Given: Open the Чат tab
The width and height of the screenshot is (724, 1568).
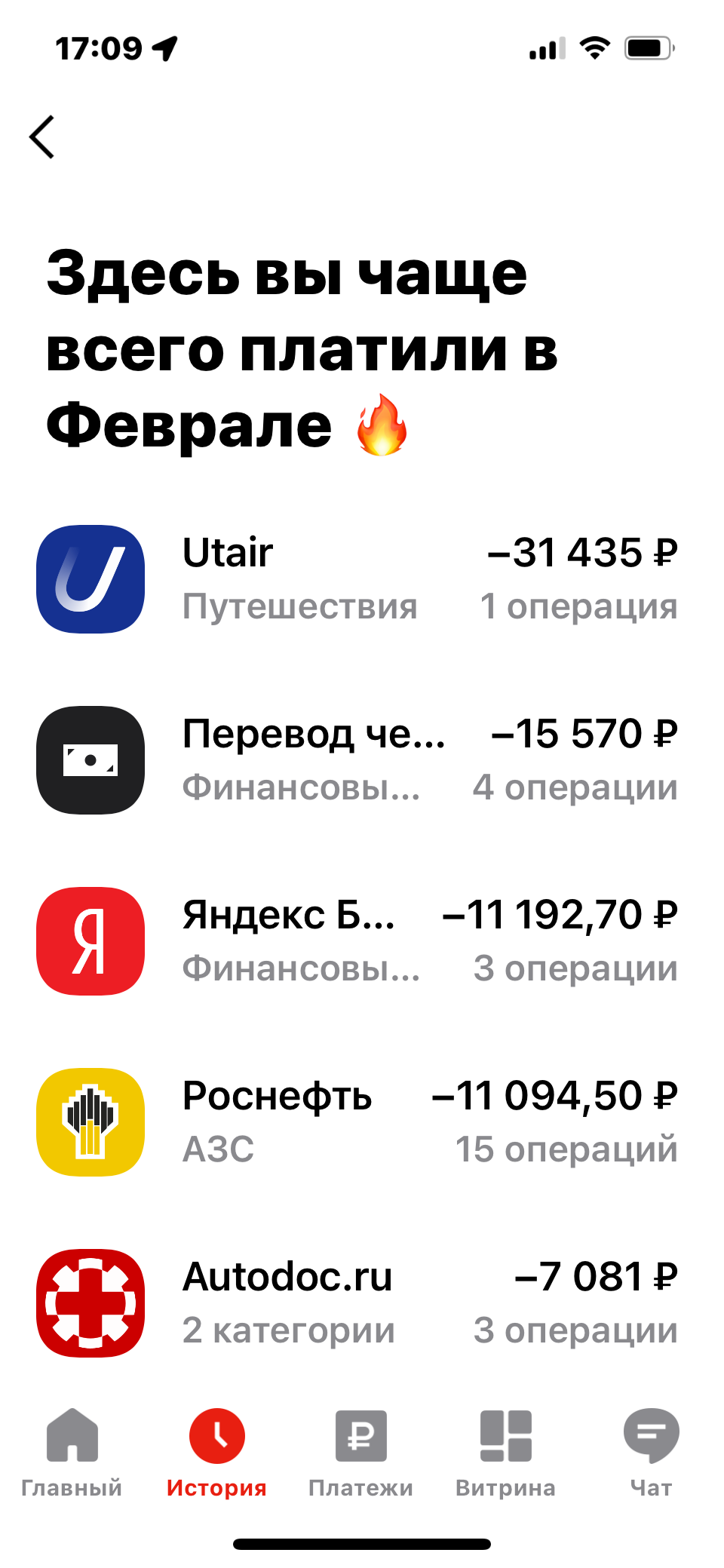Looking at the screenshot, I should pos(652,1453).
